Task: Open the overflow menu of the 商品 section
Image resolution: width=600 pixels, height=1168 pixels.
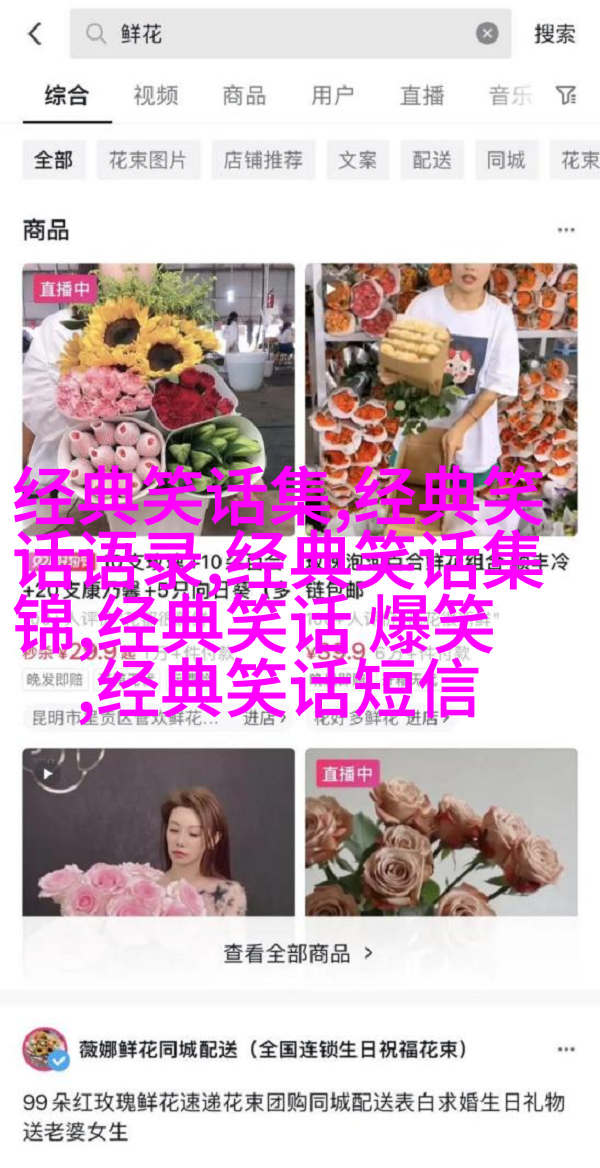Action: (566, 231)
